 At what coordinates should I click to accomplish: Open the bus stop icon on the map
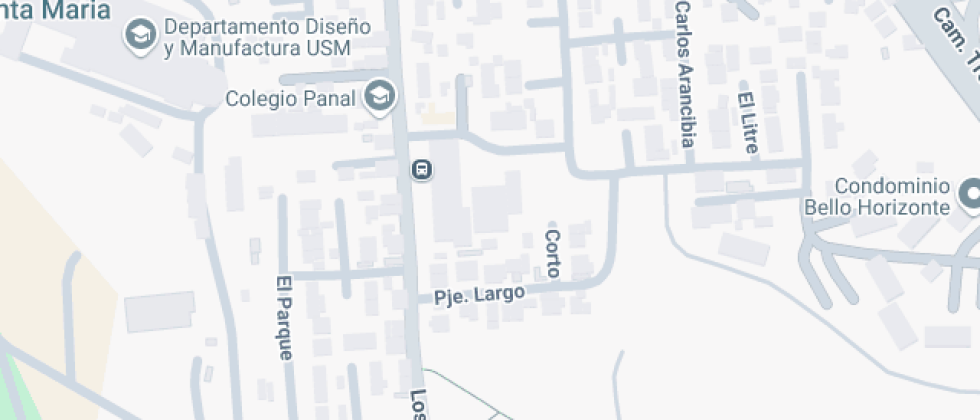pyautogui.click(x=422, y=169)
